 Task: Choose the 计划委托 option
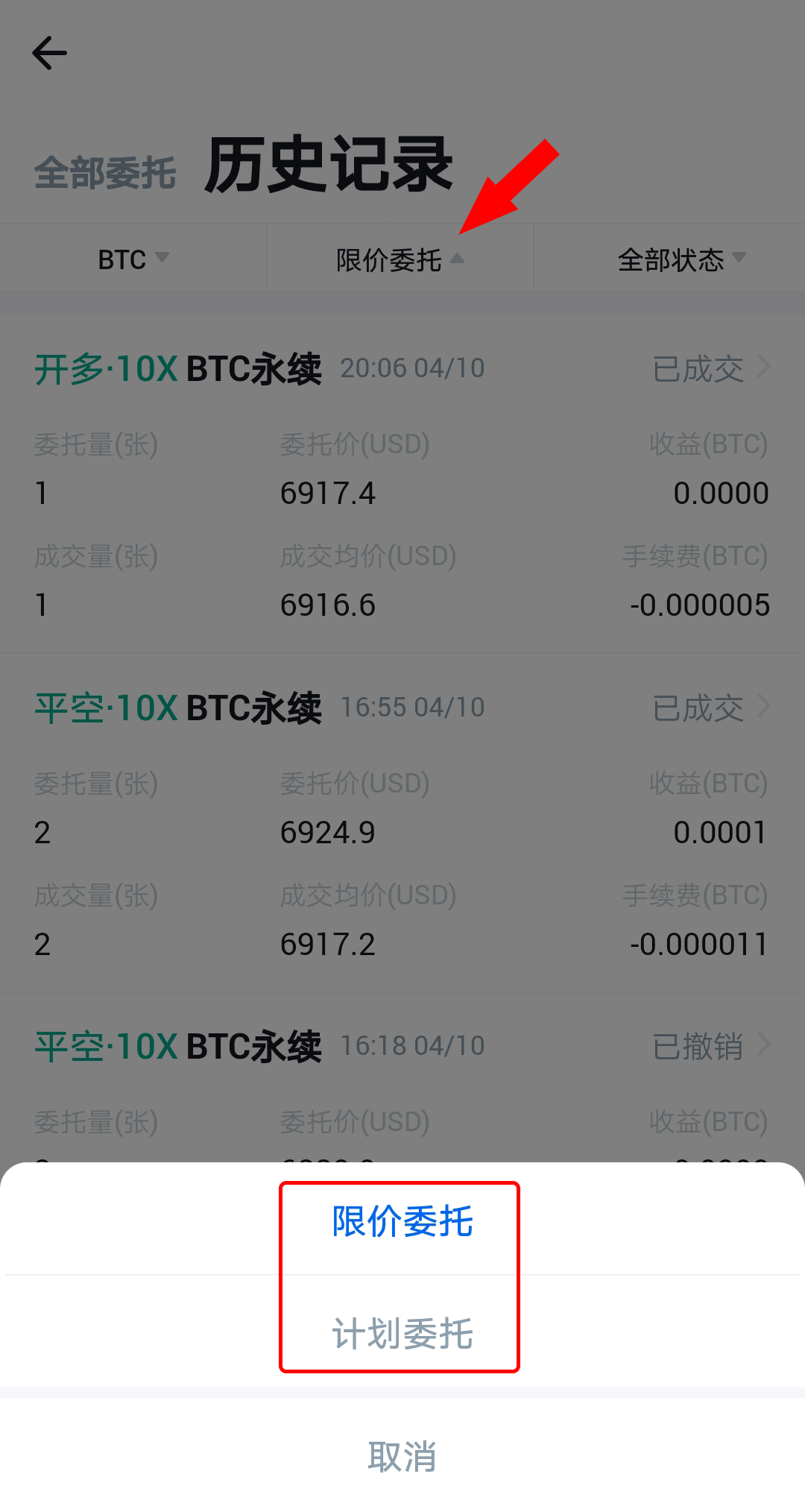[402, 1334]
